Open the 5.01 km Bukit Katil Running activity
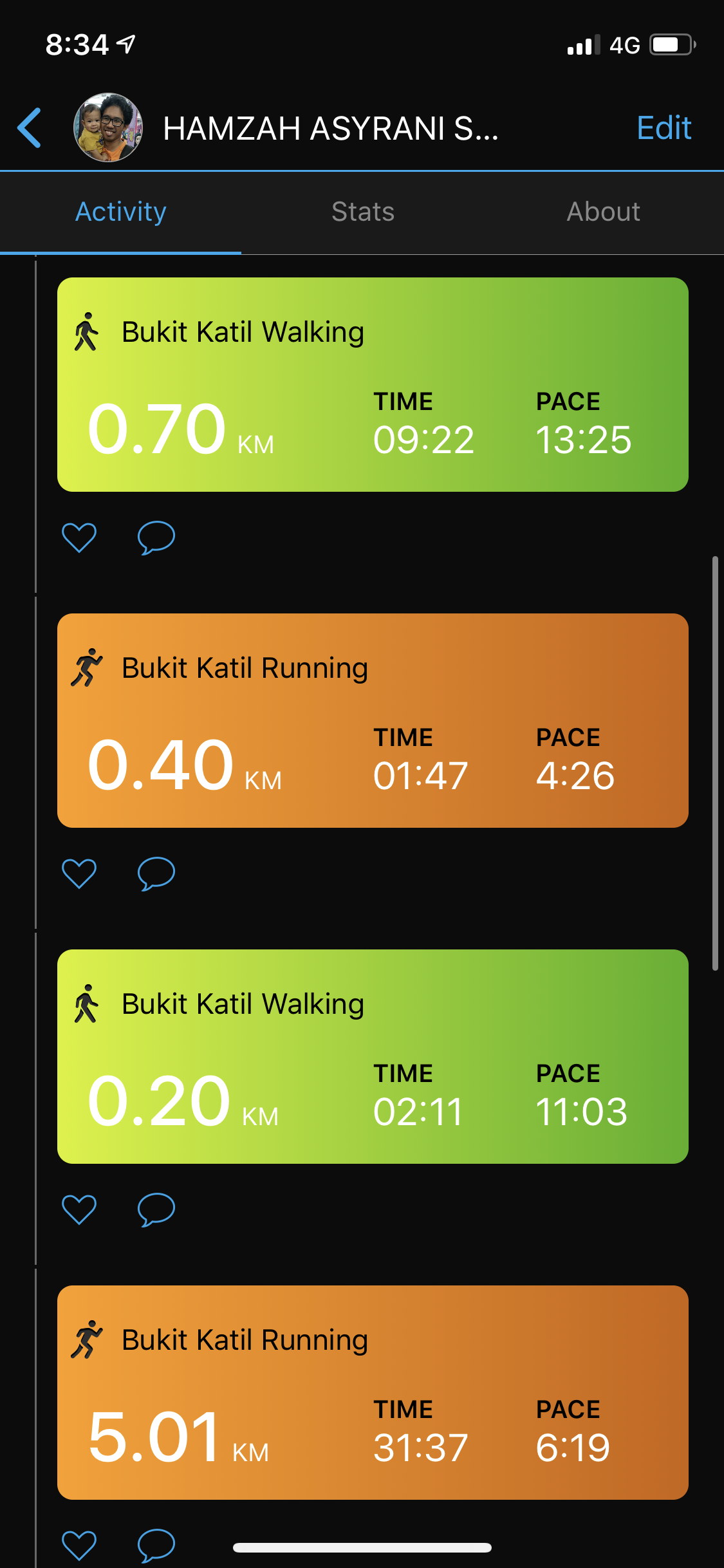The height and width of the screenshot is (1568, 724). coord(373,1392)
